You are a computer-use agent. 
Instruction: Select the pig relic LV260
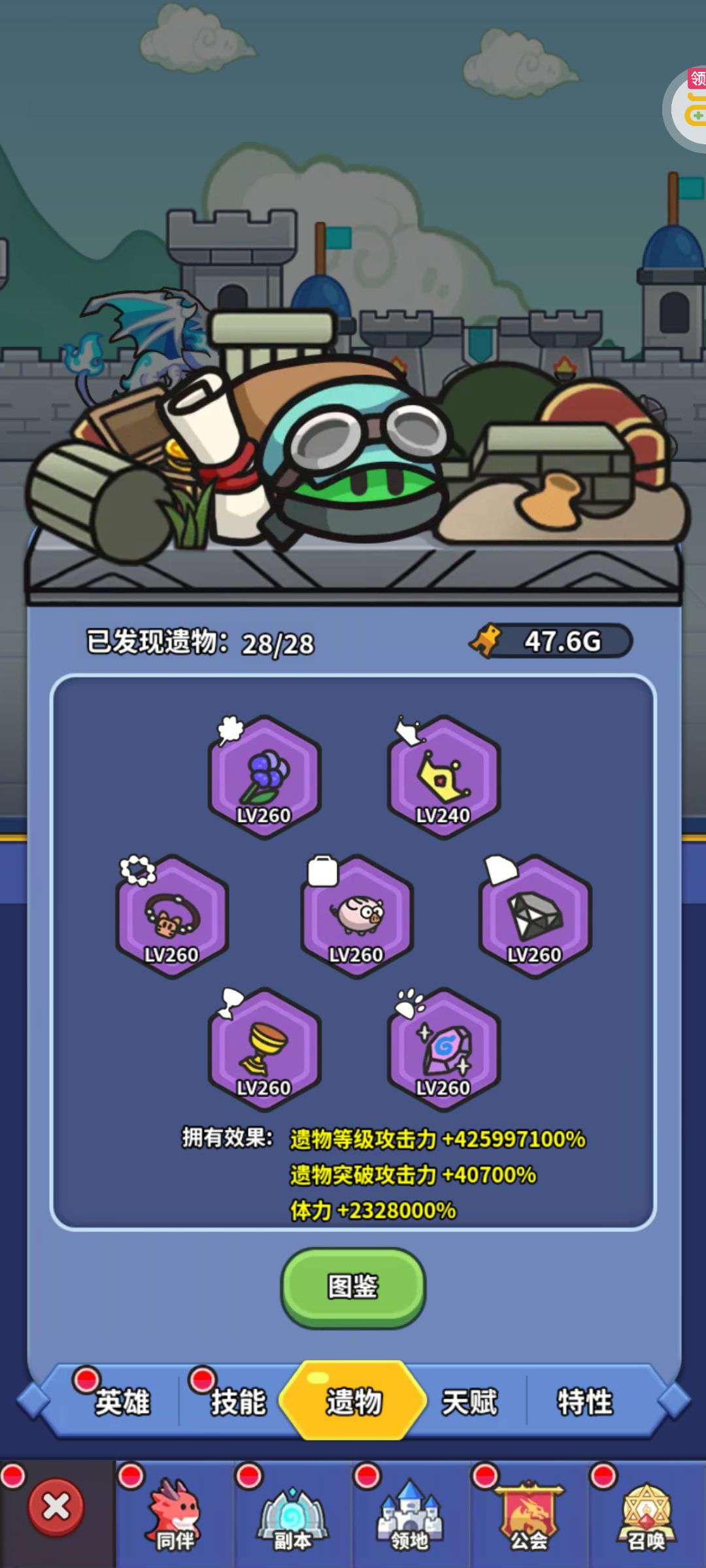(356, 916)
